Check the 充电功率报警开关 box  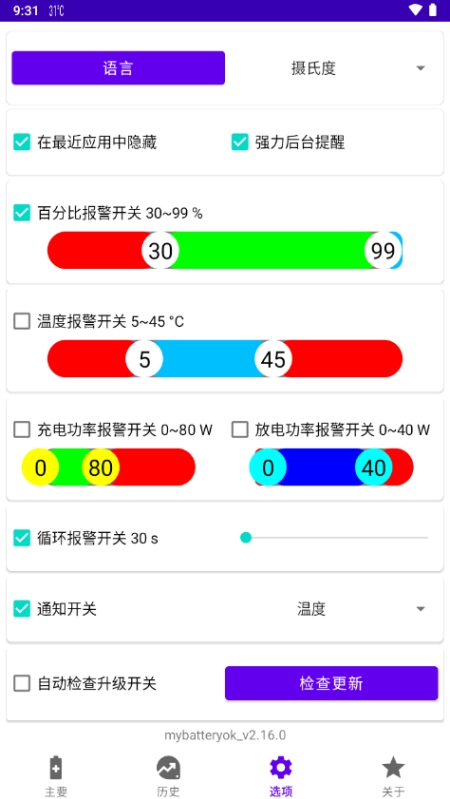point(22,430)
